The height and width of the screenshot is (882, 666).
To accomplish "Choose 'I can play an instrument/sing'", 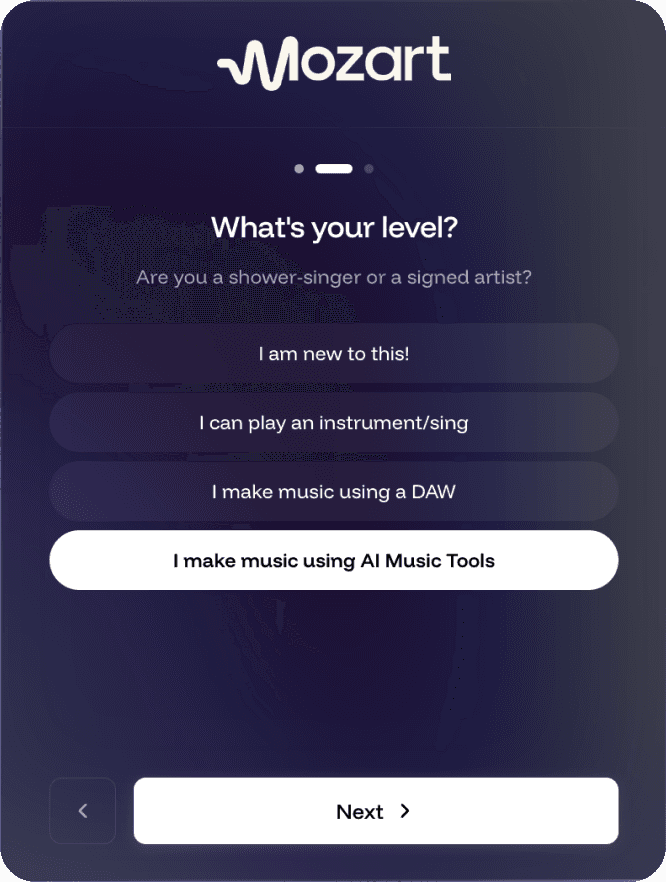I will (x=334, y=422).
